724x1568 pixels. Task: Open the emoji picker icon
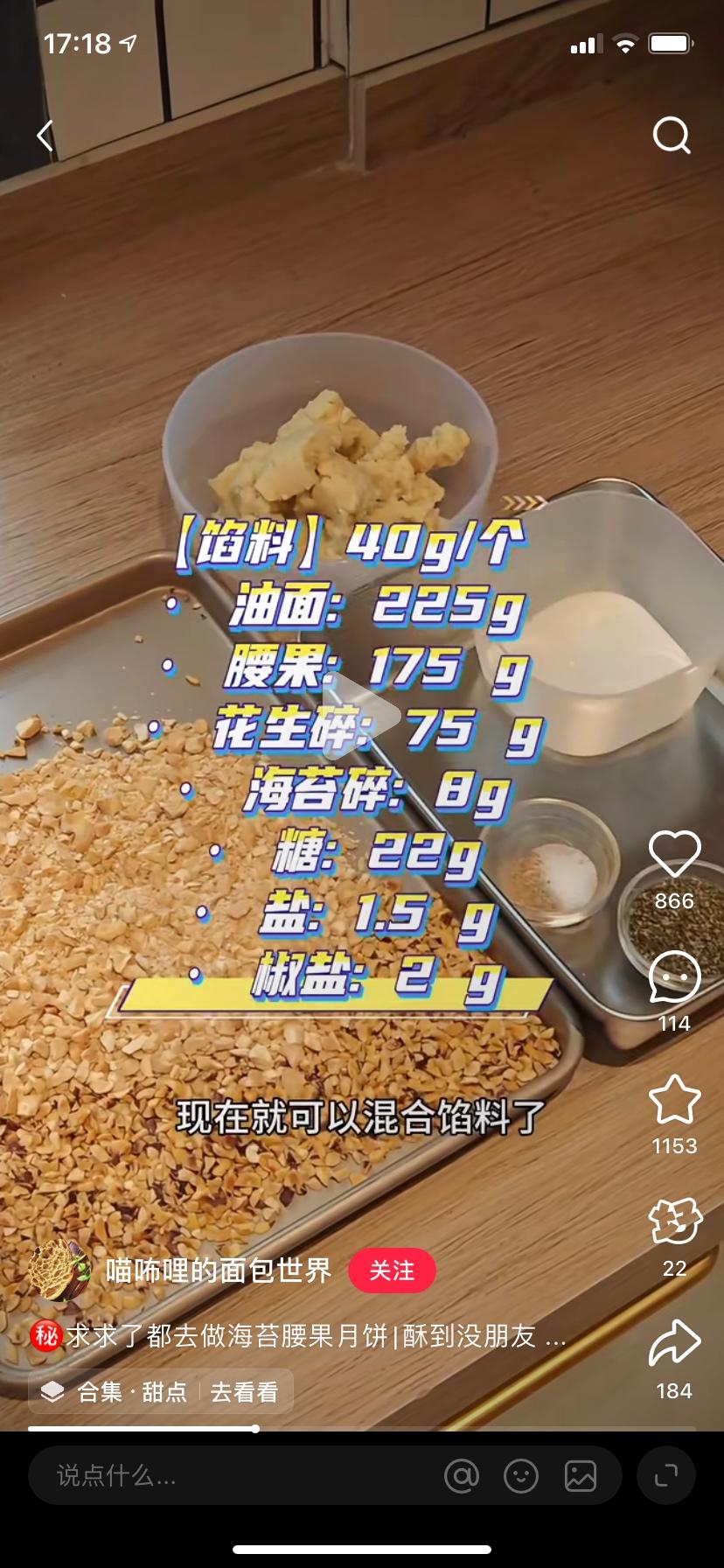[x=521, y=1476]
